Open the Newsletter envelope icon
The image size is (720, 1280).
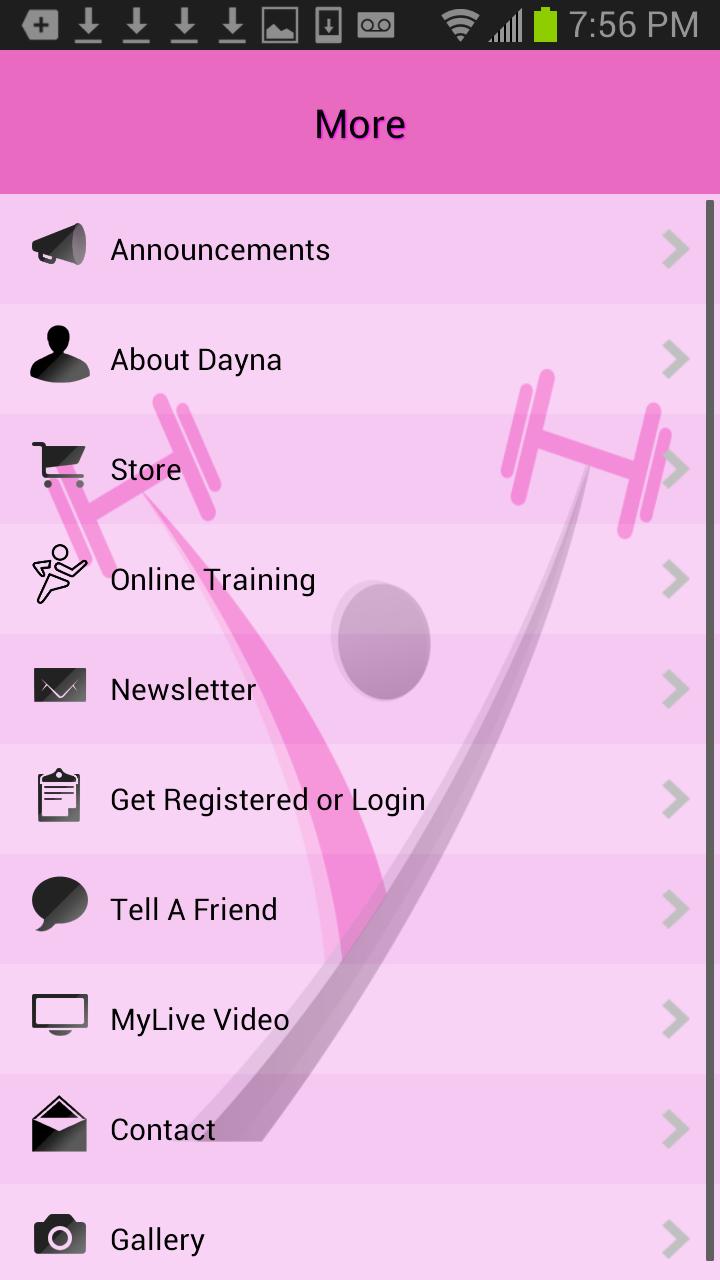pos(58,686)
